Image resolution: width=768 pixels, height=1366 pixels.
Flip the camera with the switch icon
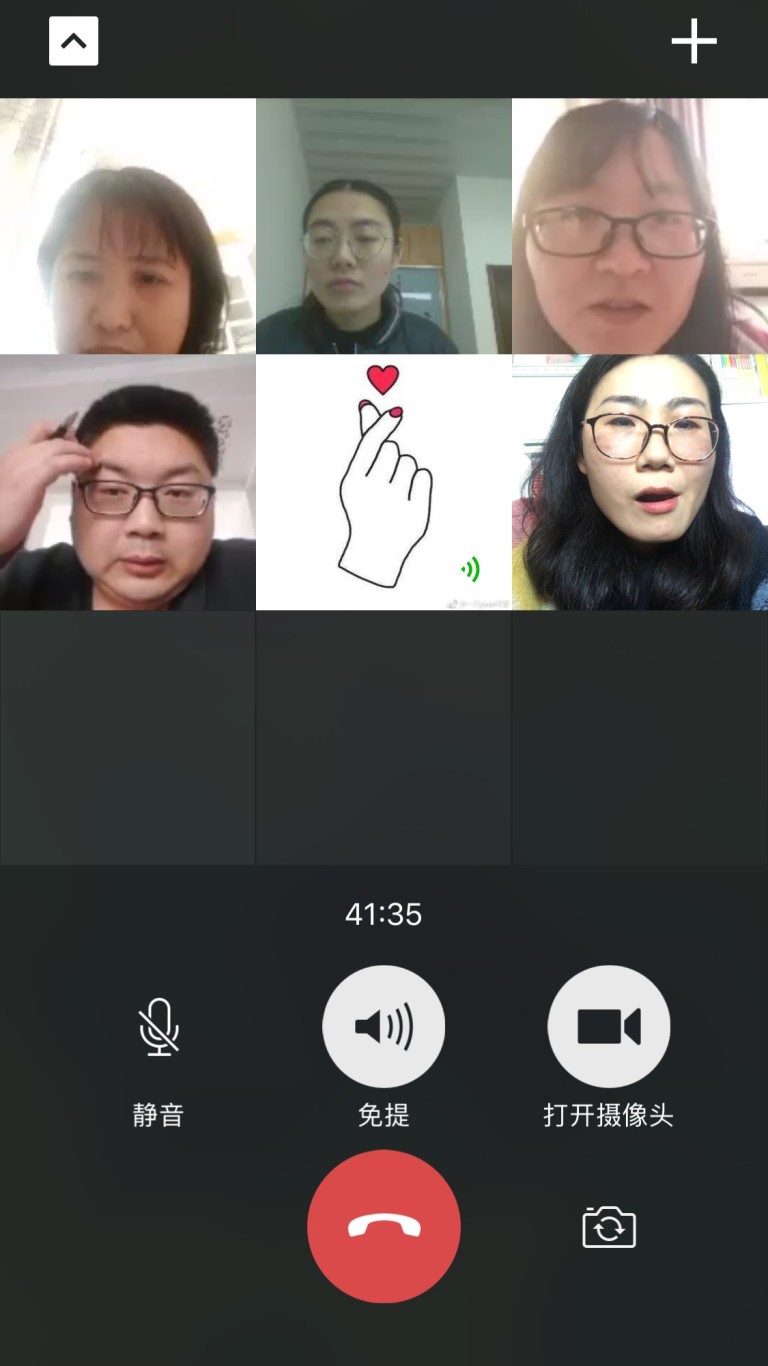(x=609, y=1227)
